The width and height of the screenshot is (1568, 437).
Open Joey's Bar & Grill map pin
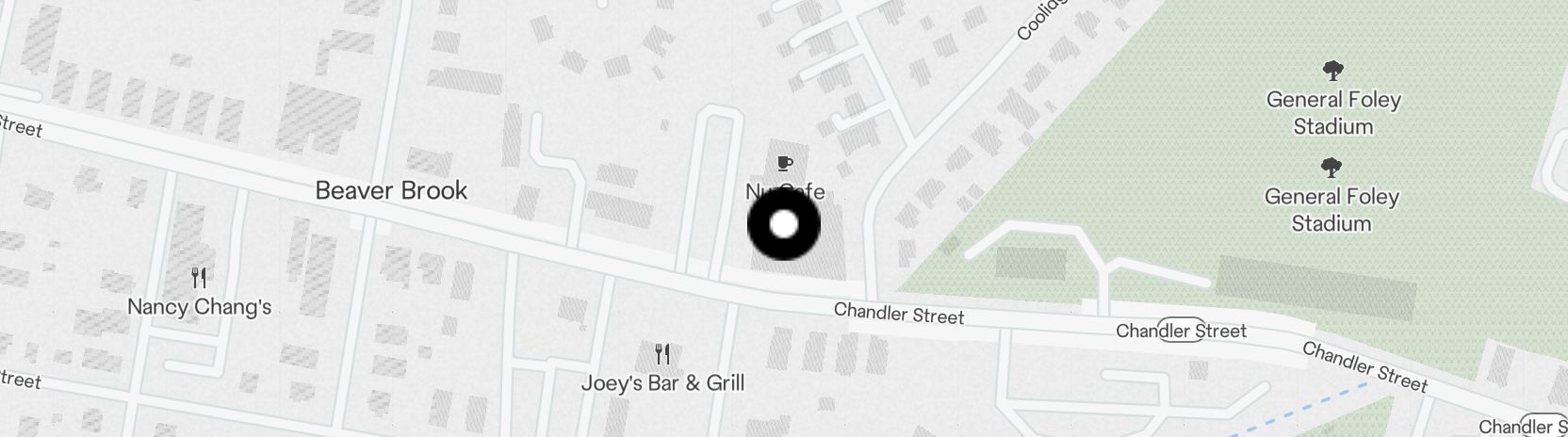click(x=663, y=355)
